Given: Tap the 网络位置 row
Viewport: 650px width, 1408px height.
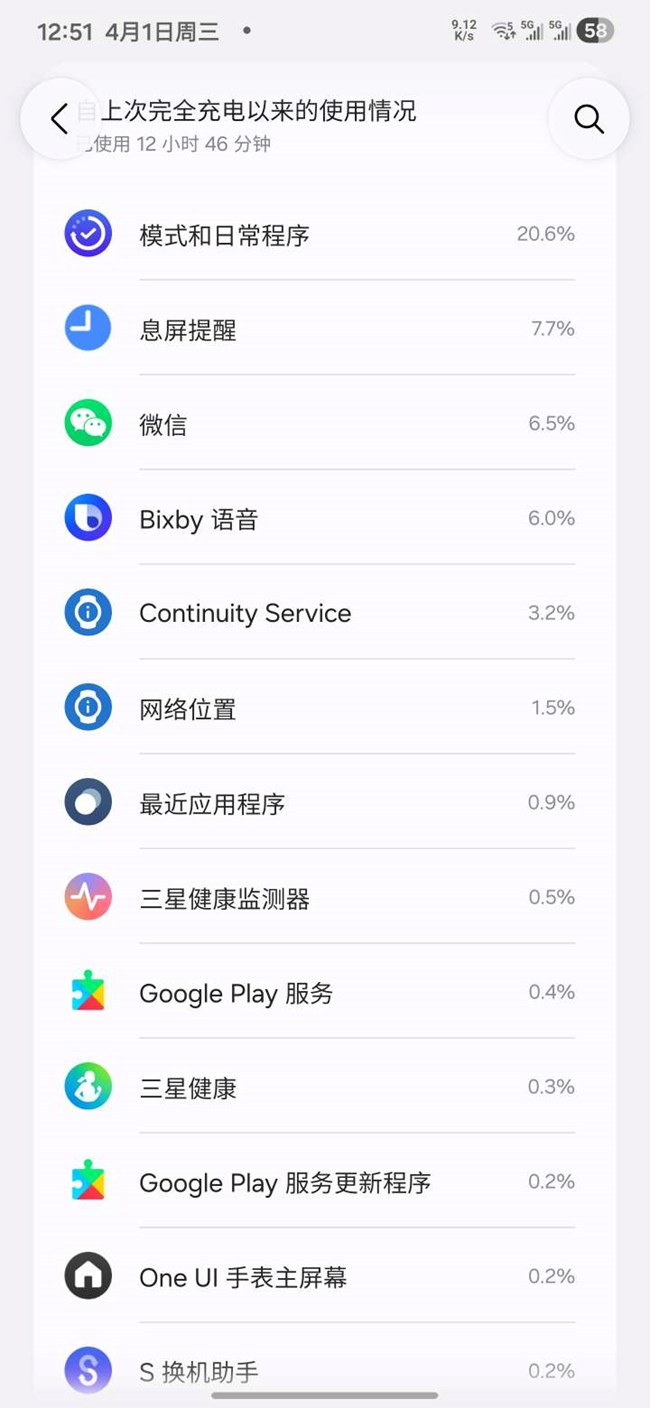Looking at the screenshot, I should [320, 709].
